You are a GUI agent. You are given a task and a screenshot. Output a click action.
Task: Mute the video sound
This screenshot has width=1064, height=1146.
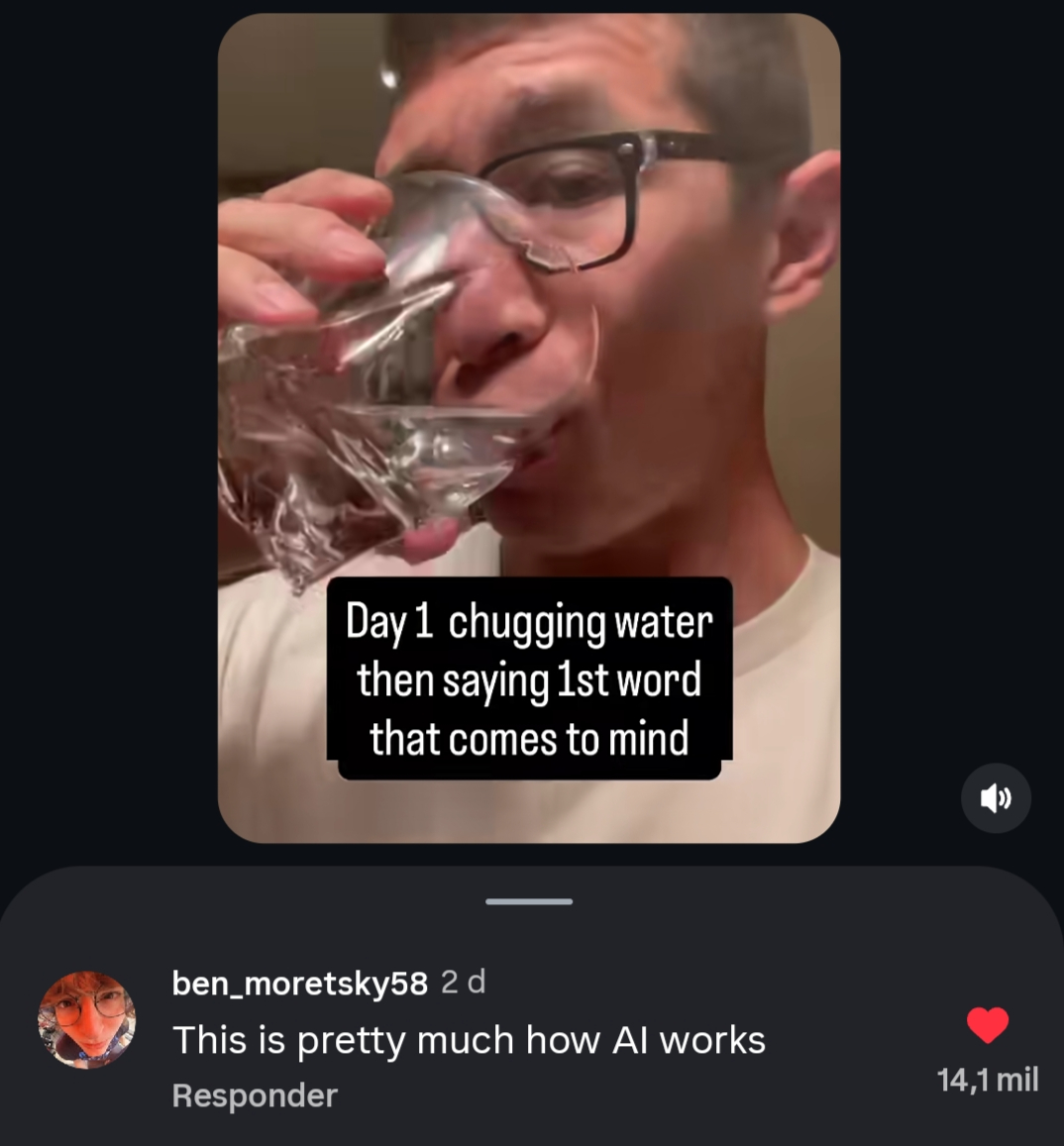(x=996, y=798)
